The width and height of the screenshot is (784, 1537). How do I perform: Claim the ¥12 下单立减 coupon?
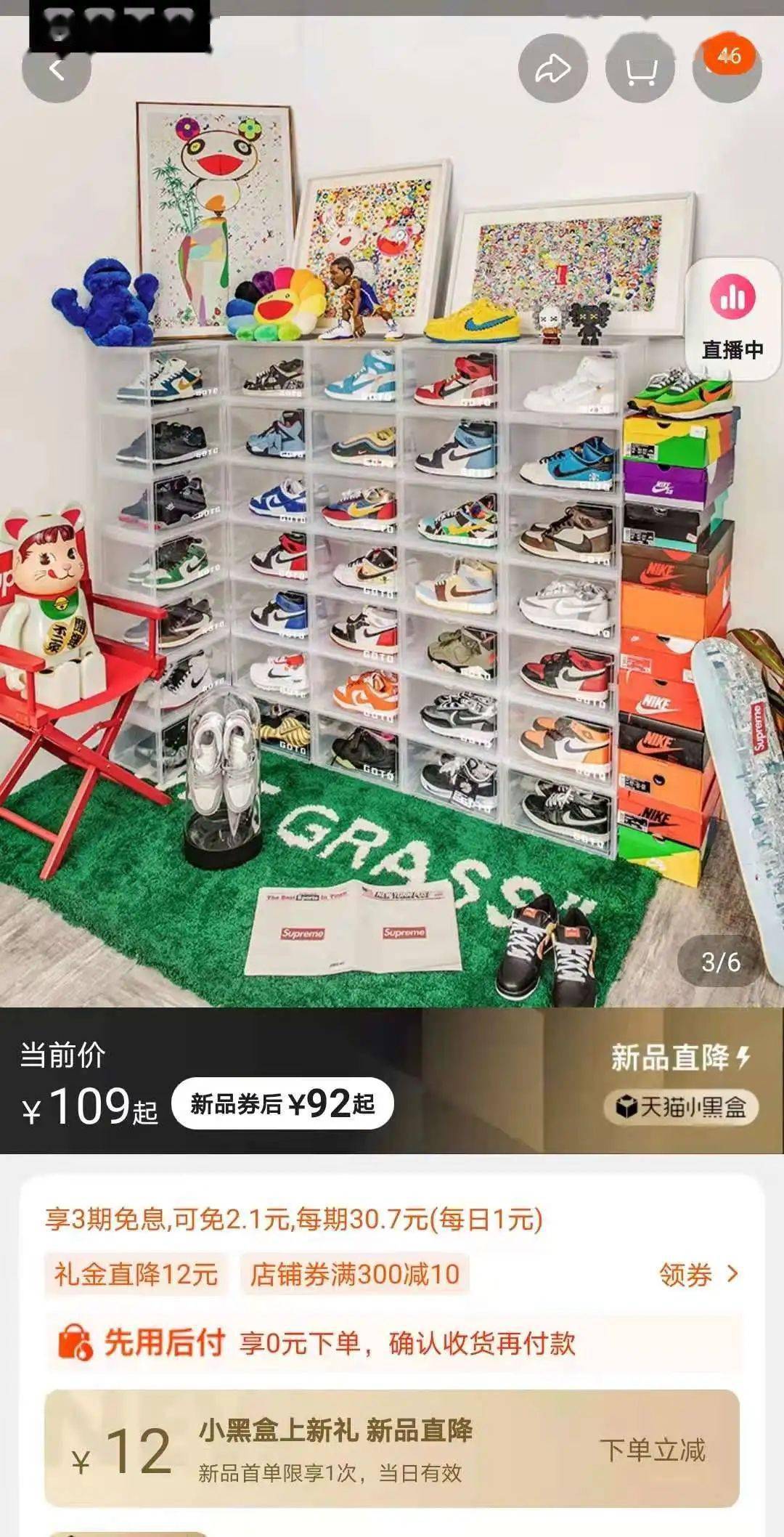click(x=651, y=1450)
